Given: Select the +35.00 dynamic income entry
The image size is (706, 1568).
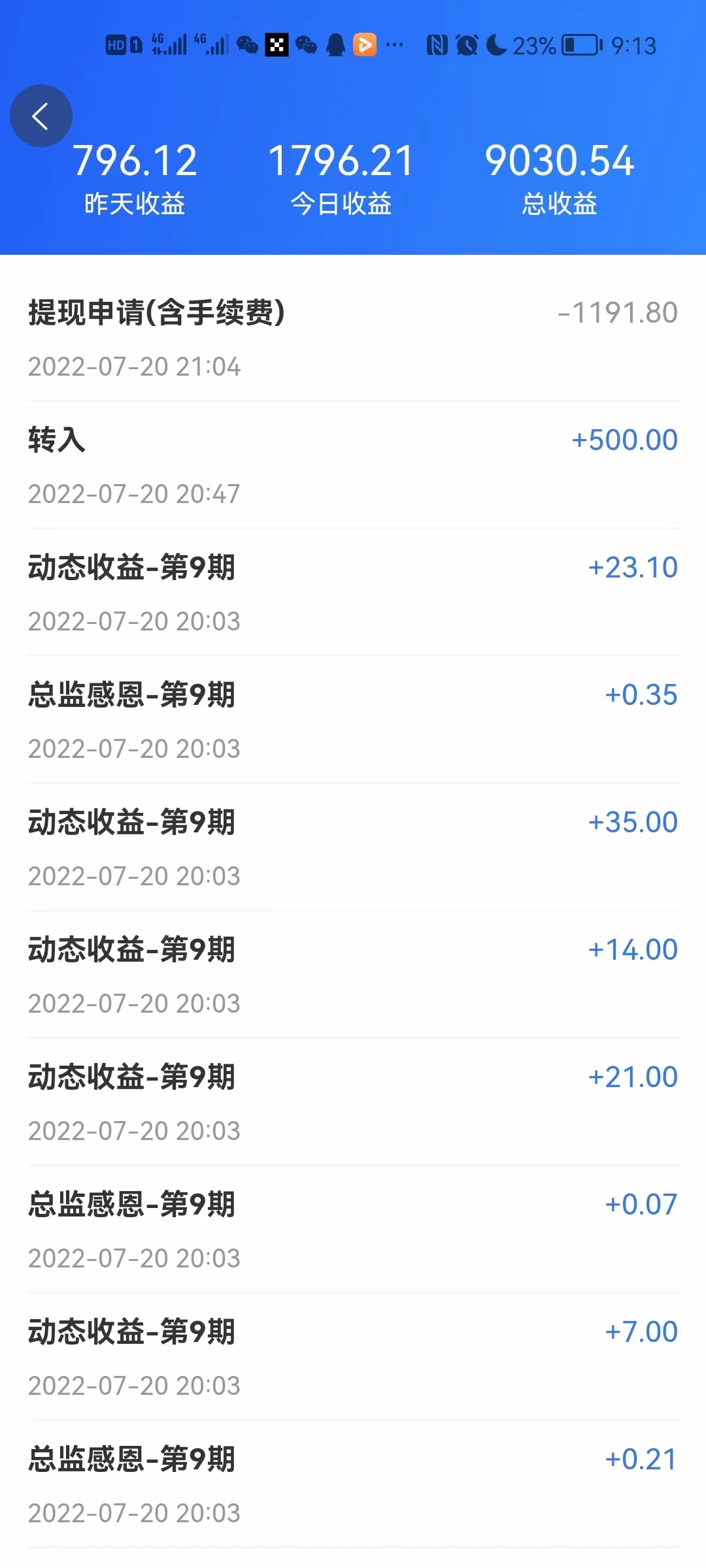Looking at the screenshot, I should [x=353, y=846].
